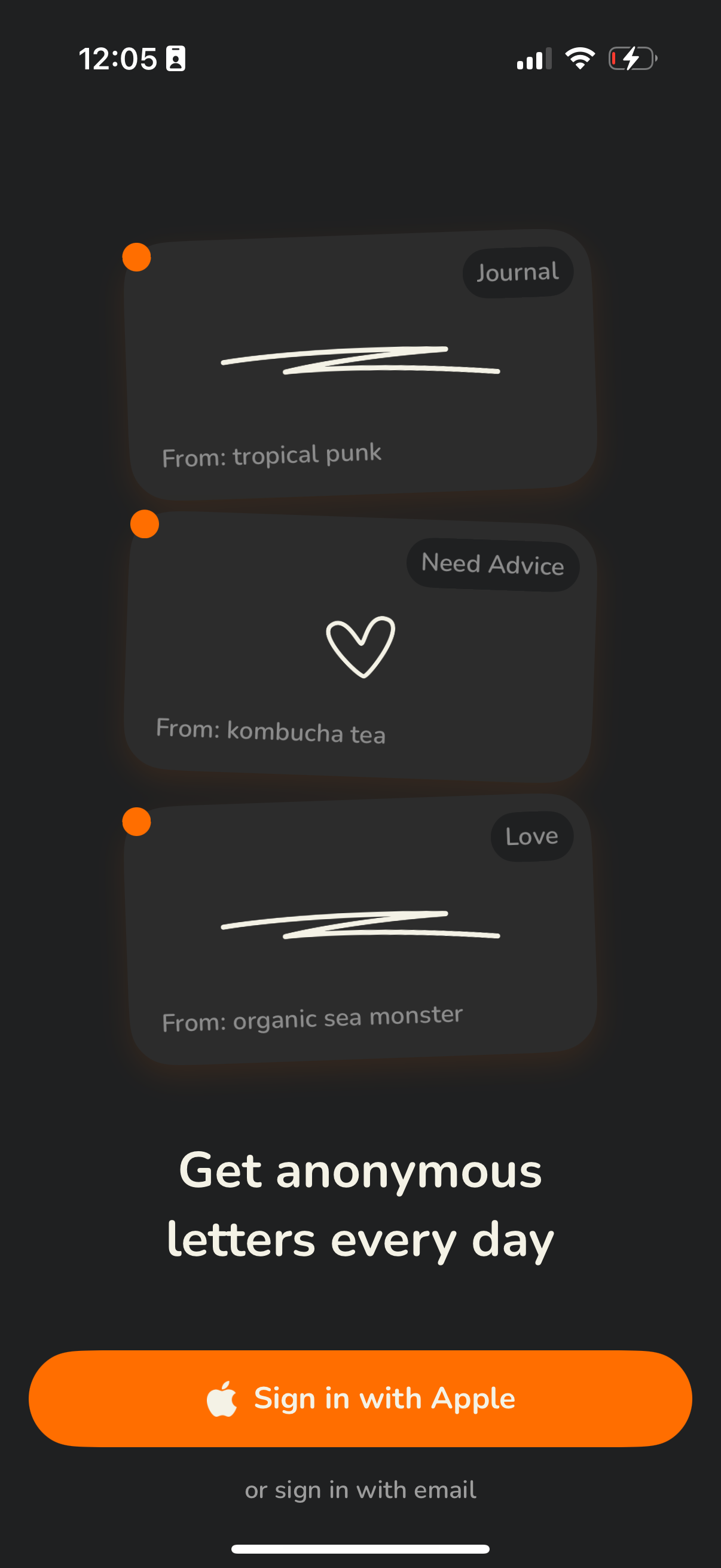The image size is (721, 1568).
Task: Tap the heart doodle on the middle letter
Action: click(362, 648)
